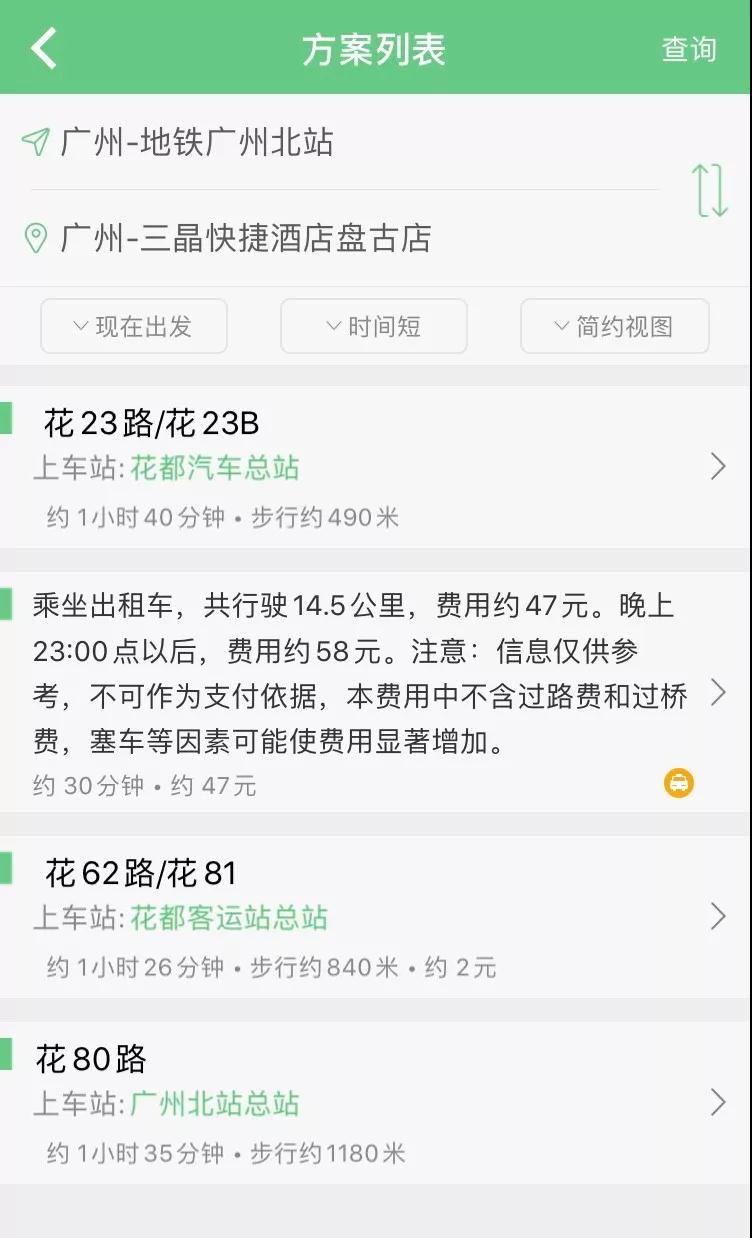The width and height of the screenshot is (752, 1238).
Task: Open the taxi option costing 约47元
Action: coord(375,692)
